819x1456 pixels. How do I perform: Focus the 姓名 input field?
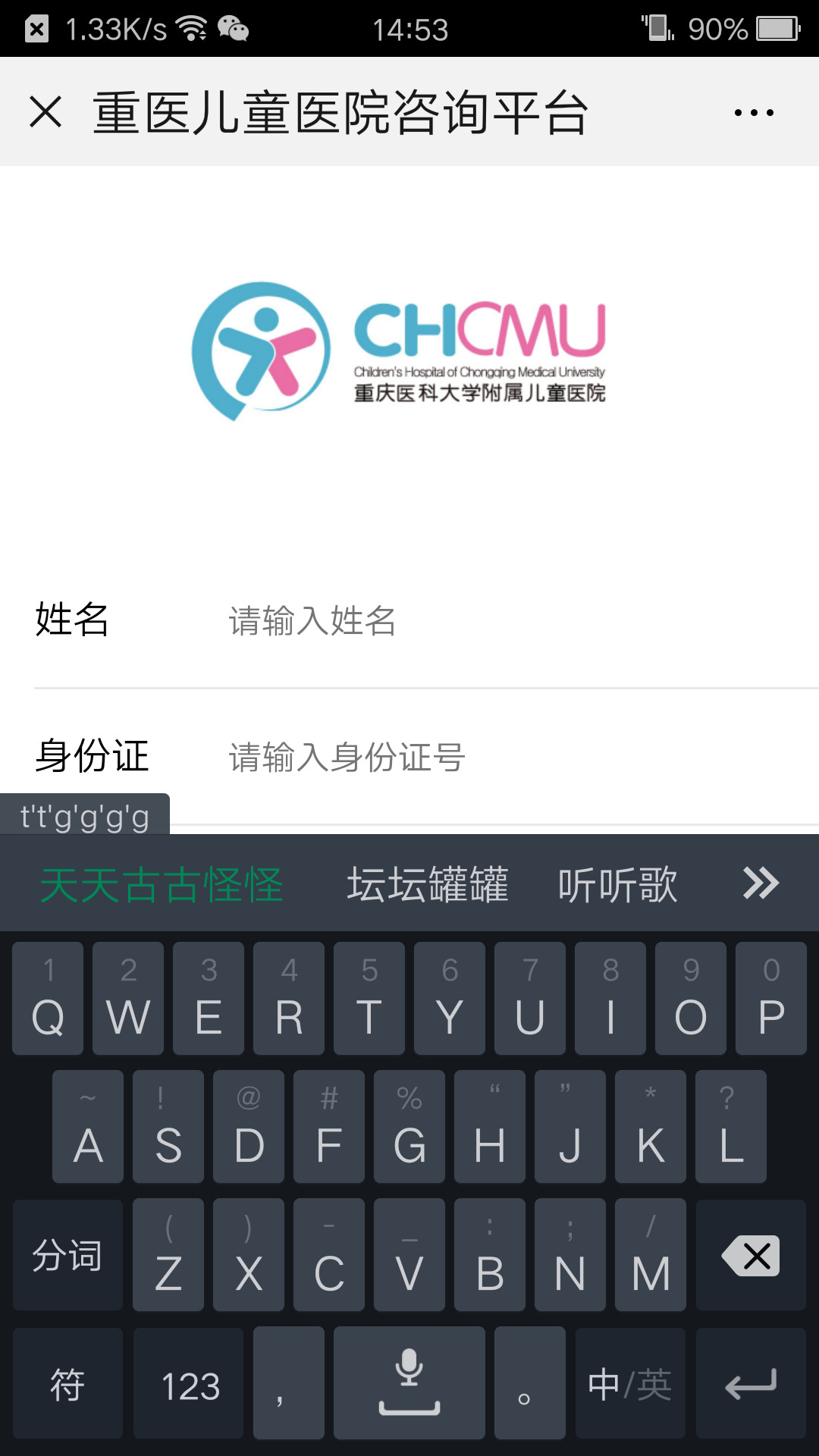click(500, 620)
